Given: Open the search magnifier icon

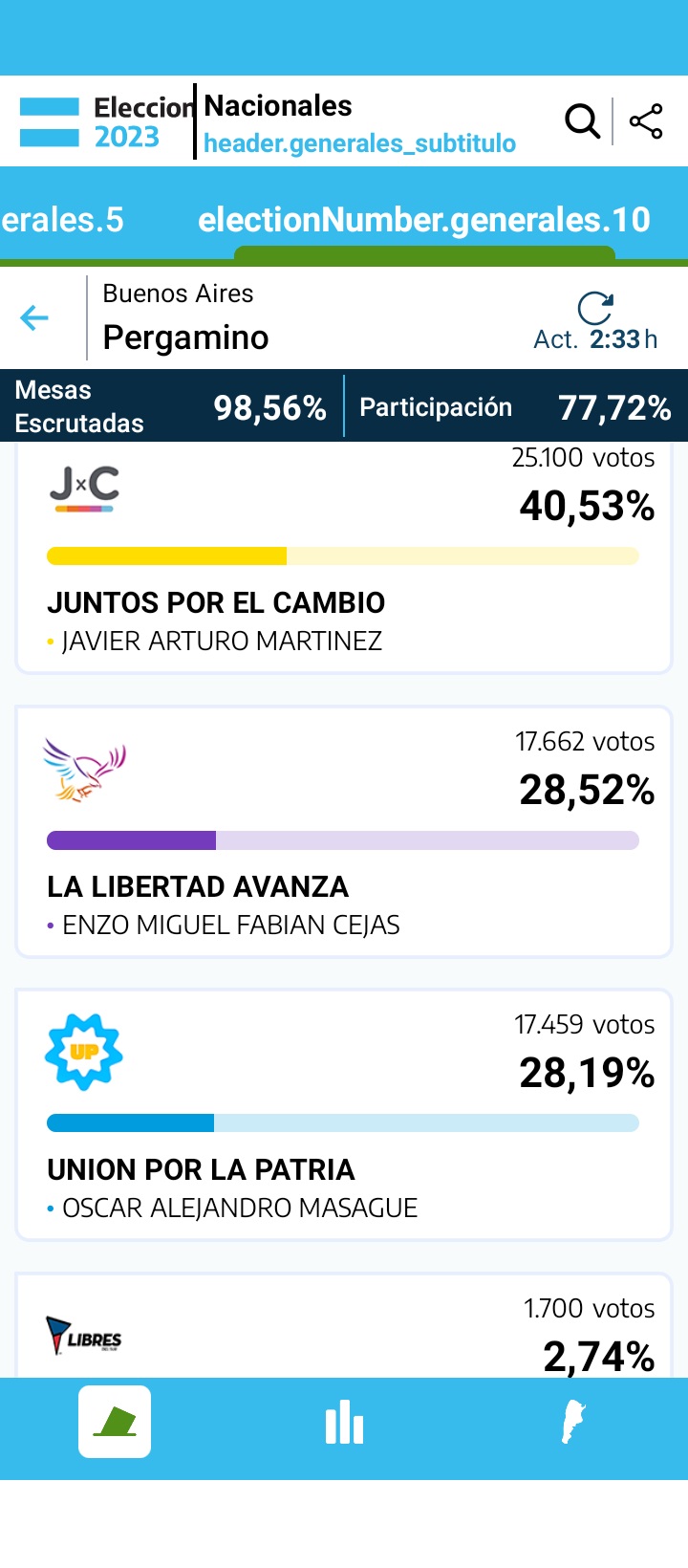Looking at the screenshot, I should (582, 121).
